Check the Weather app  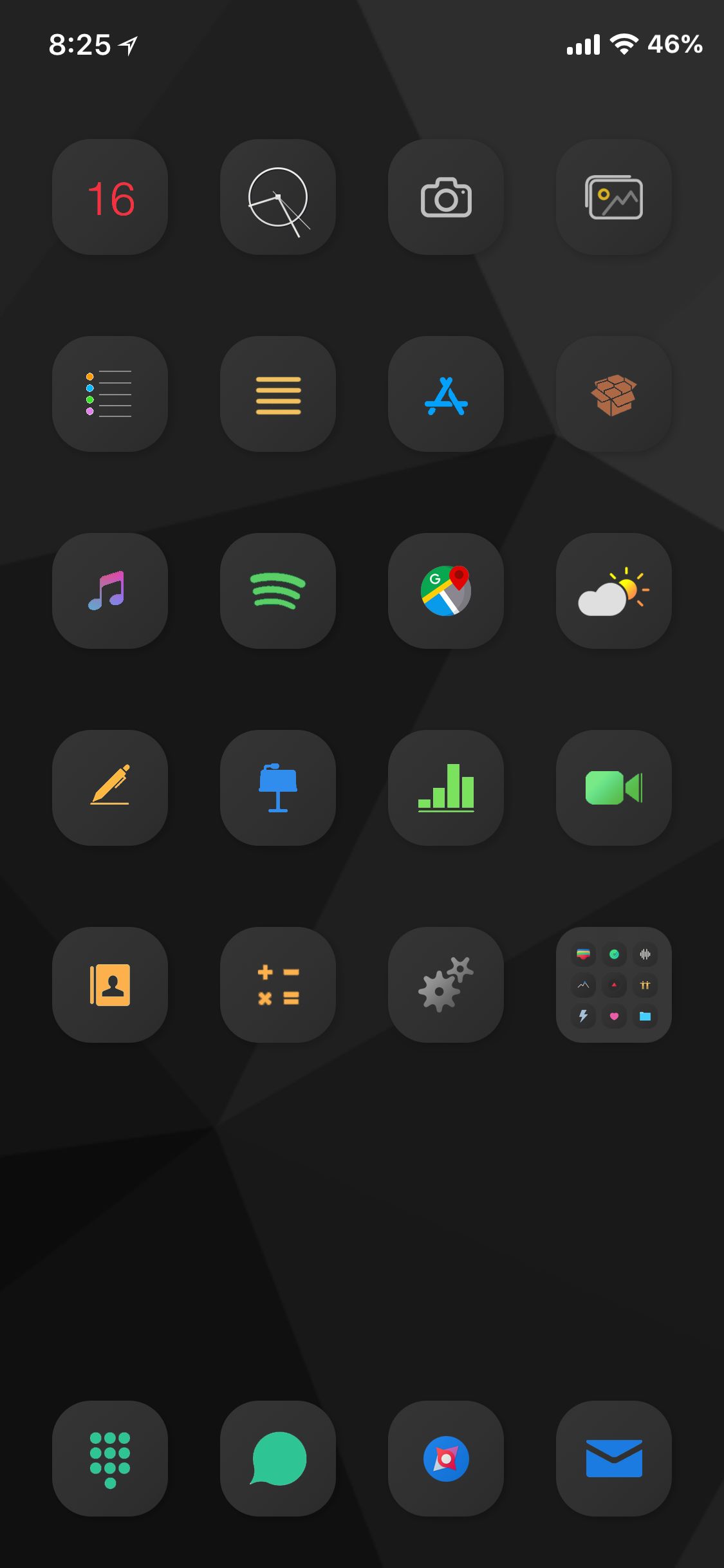(x=614, y=591)
